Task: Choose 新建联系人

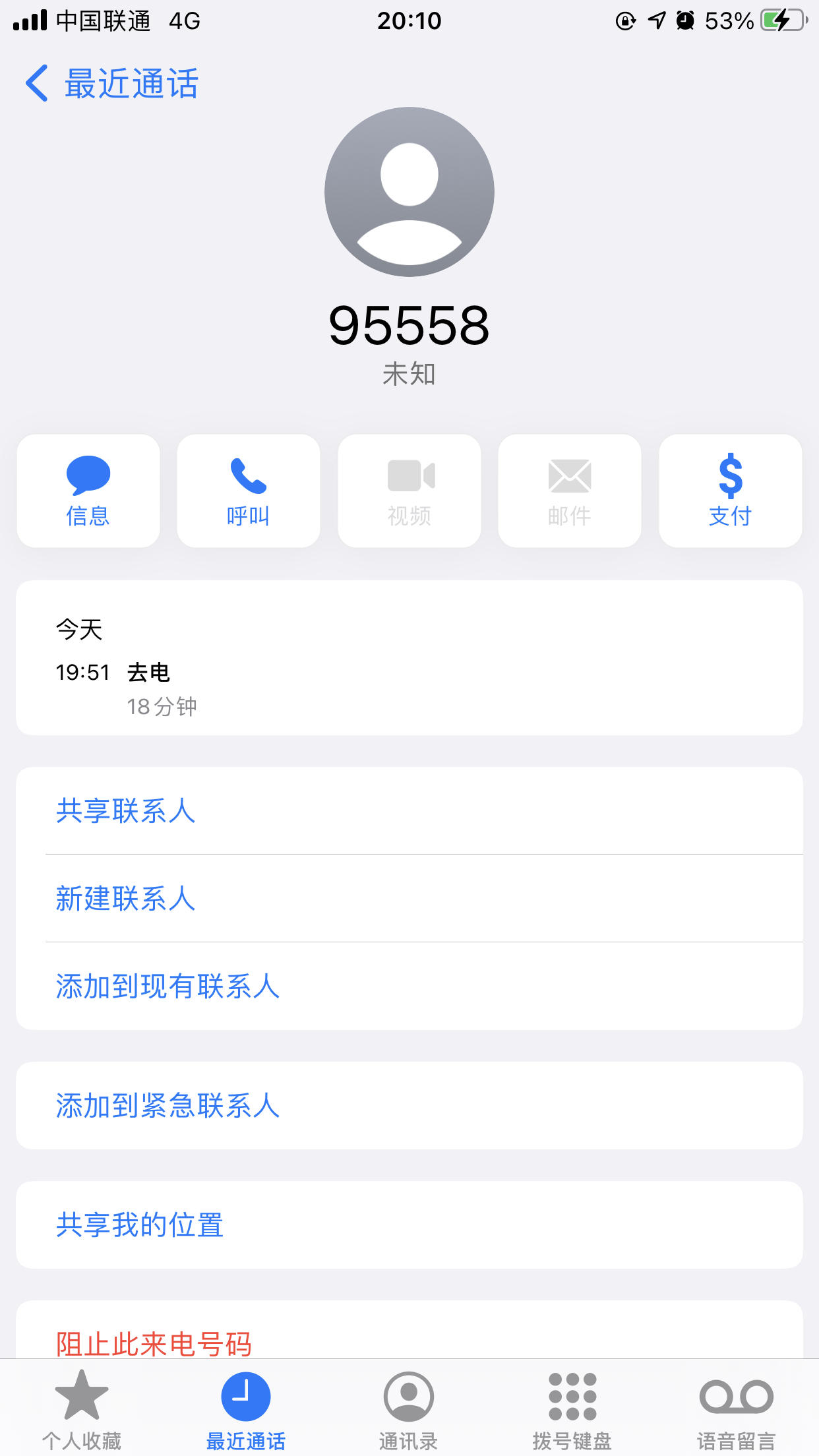Action: pyautogui.click(x=409, y=898)
